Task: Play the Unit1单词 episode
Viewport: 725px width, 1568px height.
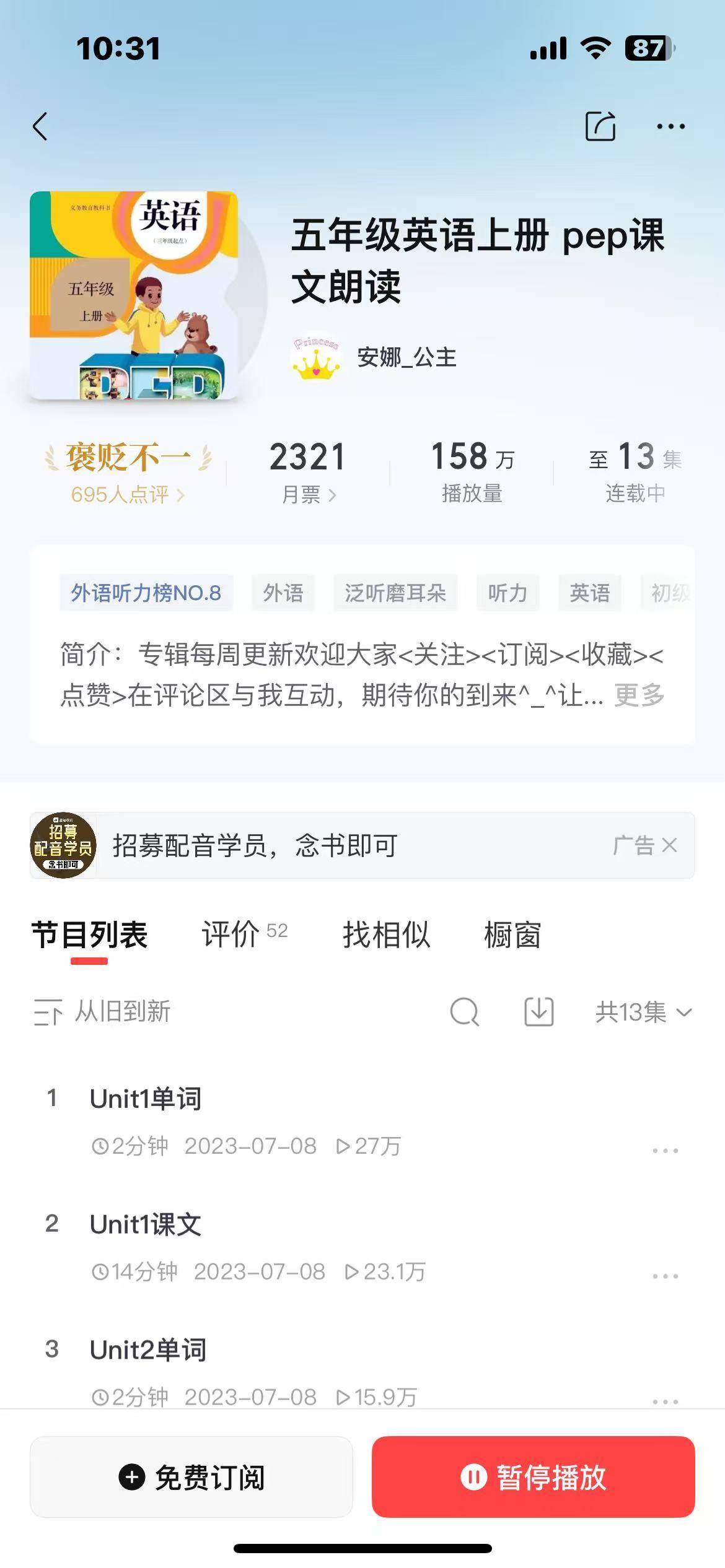Action: (146, 1099)
